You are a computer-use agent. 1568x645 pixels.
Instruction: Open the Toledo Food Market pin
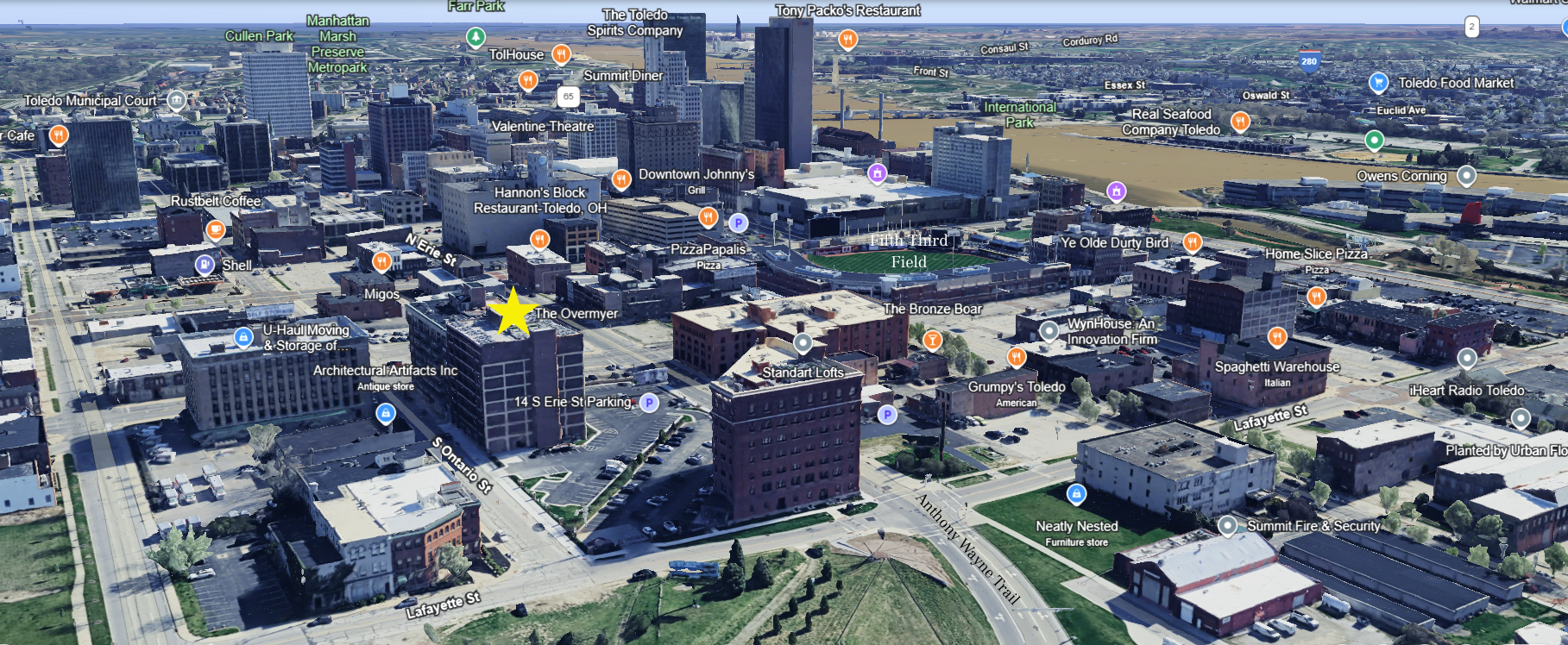coord(1378,83)
